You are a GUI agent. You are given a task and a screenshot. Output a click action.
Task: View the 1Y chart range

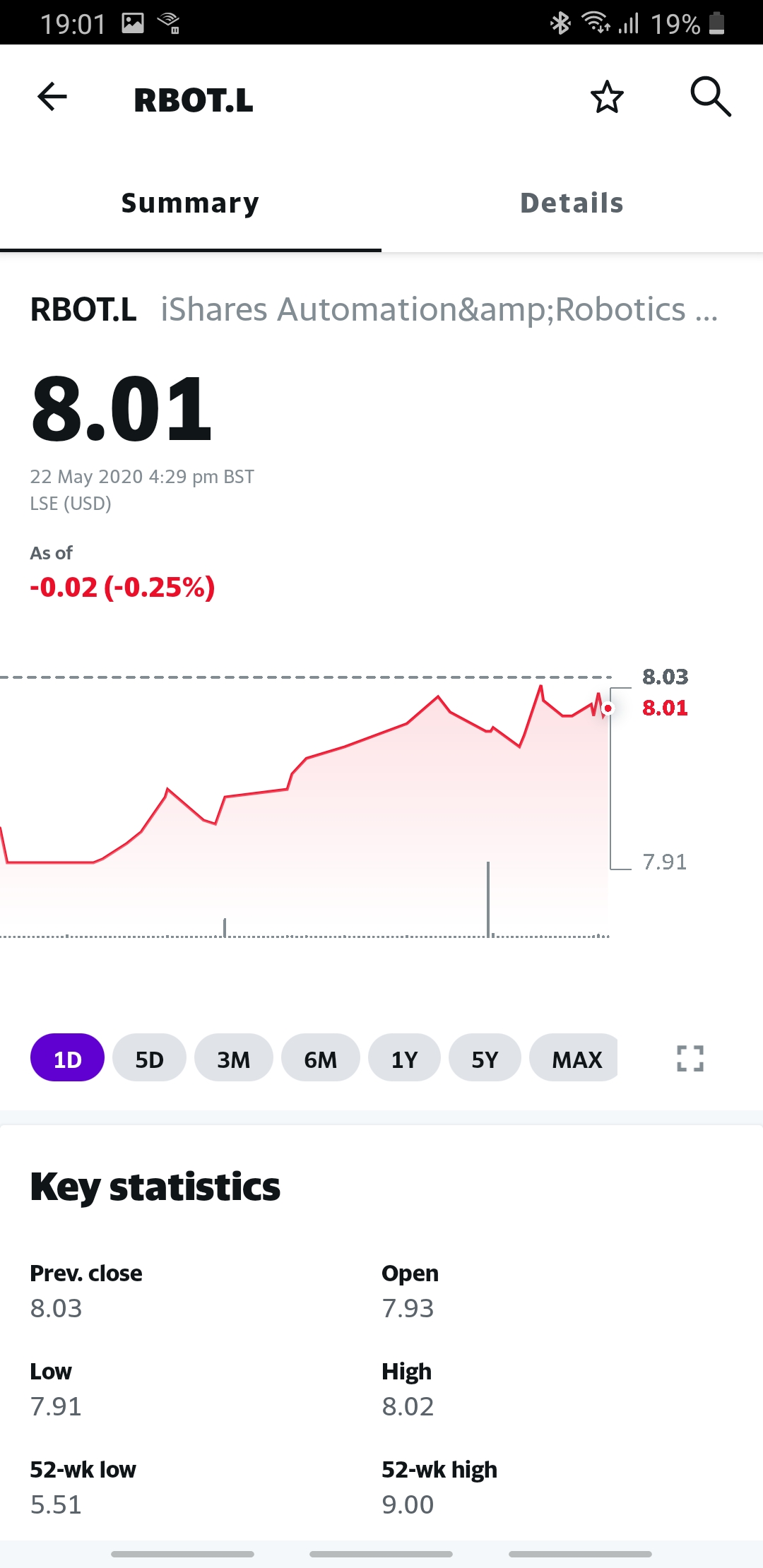click(x=404, y=1058)
